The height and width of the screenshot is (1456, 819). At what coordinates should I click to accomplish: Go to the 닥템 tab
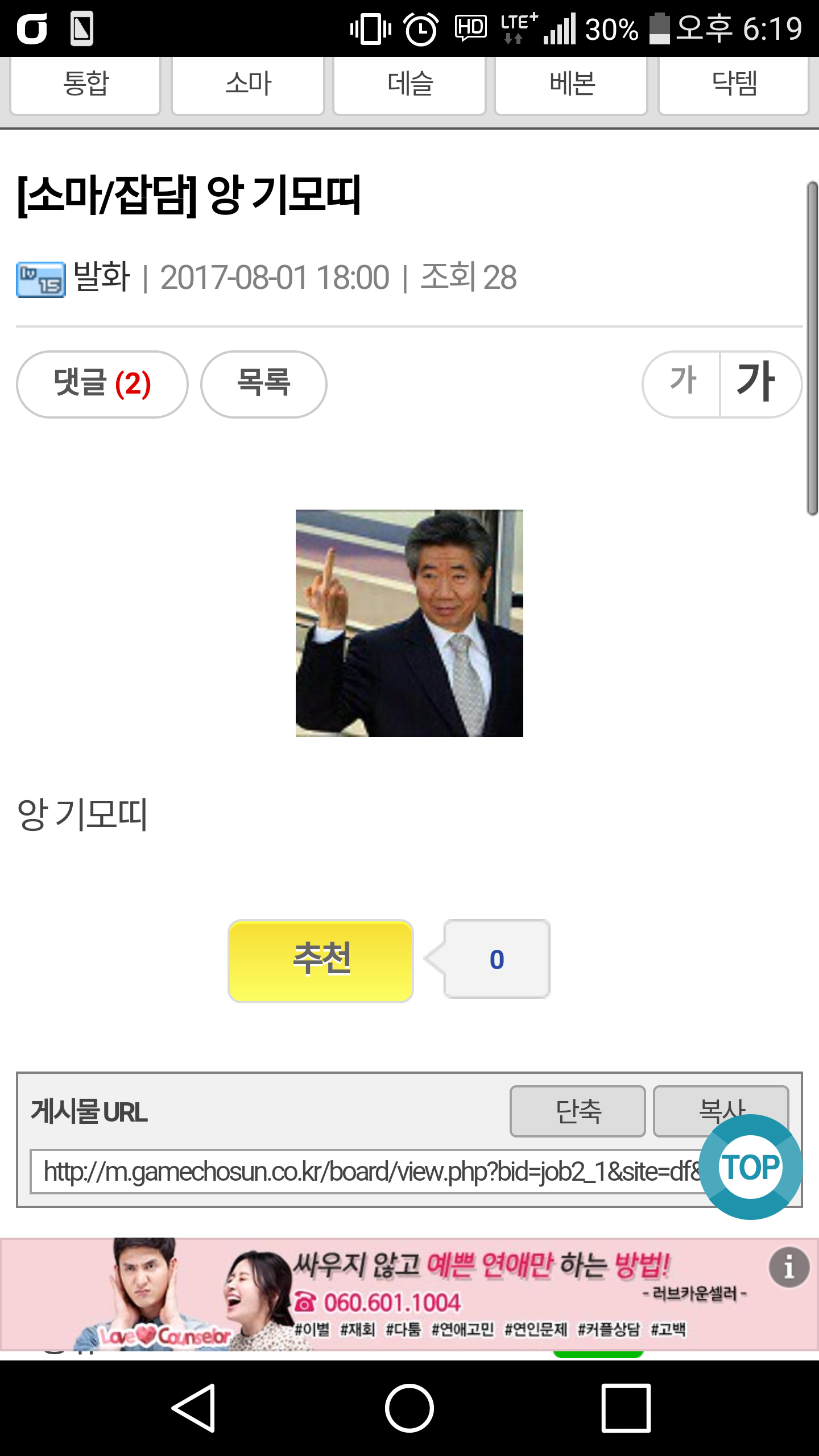pyautogui.click(x=734, y=84)
